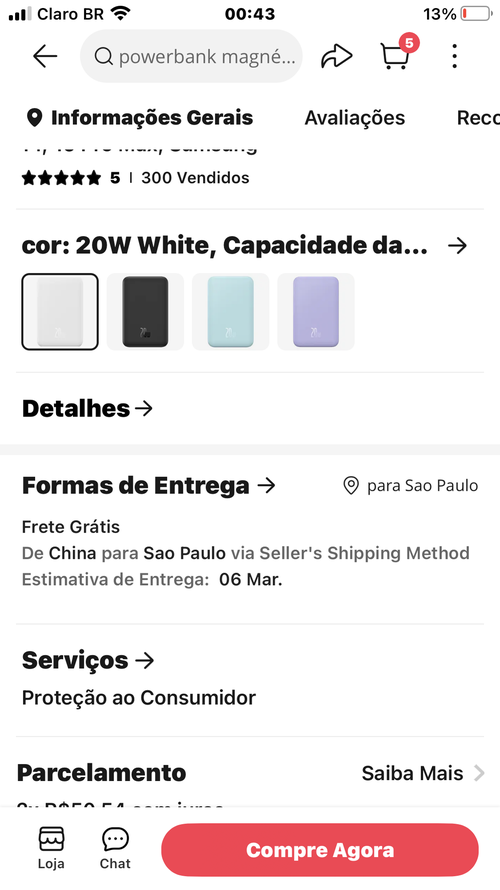Select the white power bank color
The width and height of the screenshot is (500, 890).
[x=60, y=312]
